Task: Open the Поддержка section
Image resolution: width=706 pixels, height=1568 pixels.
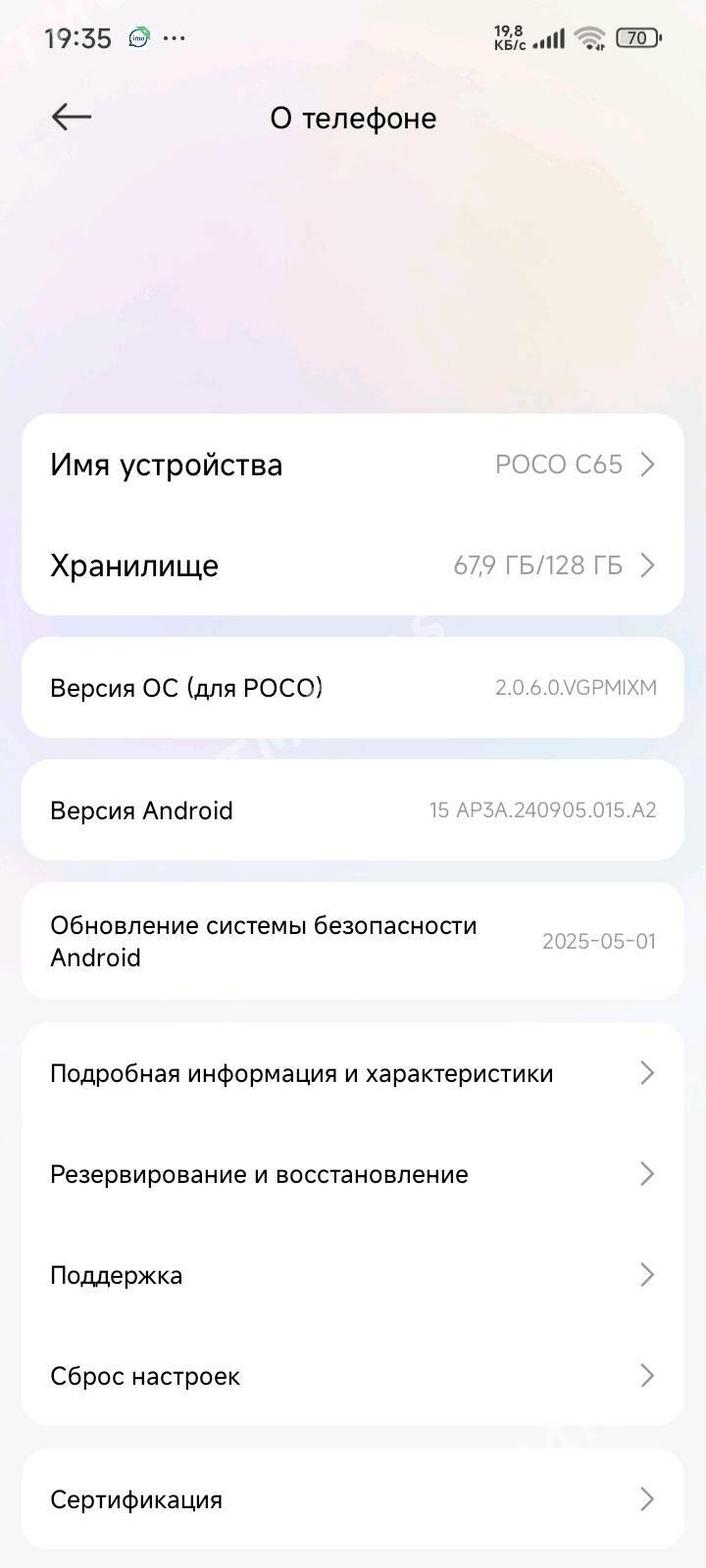Action: (x=353, y=1275)
